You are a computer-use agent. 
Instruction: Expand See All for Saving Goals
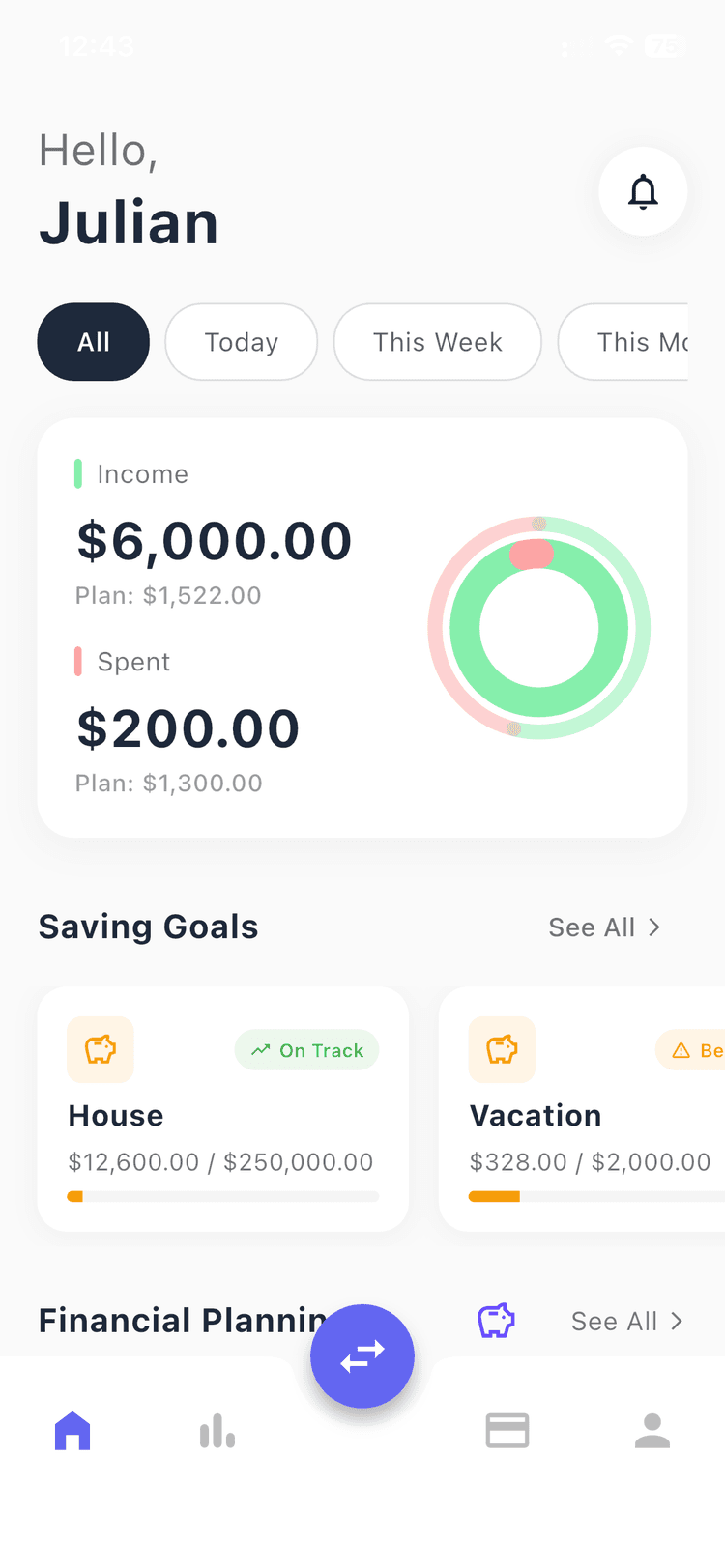pyautogui.click(x=605, y=927)
